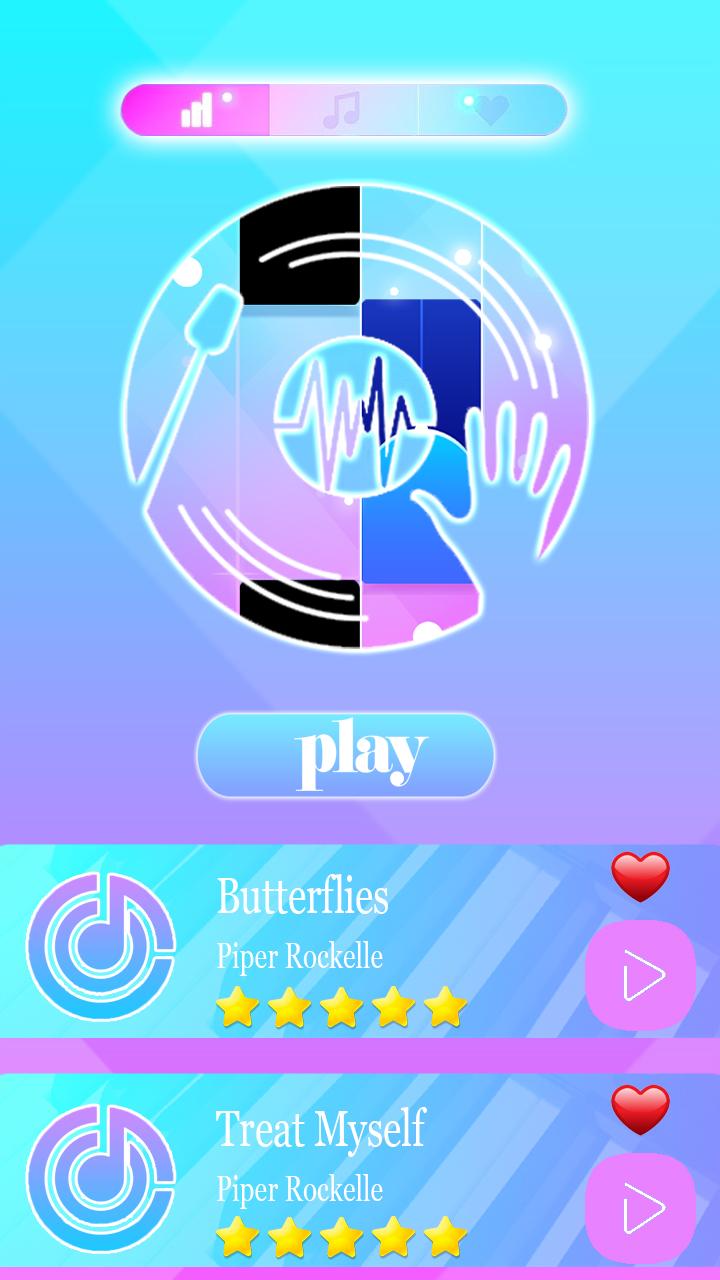720x1280 pixels.
Task: Switch to the ranking chart tab
Action: pos(196,110)
